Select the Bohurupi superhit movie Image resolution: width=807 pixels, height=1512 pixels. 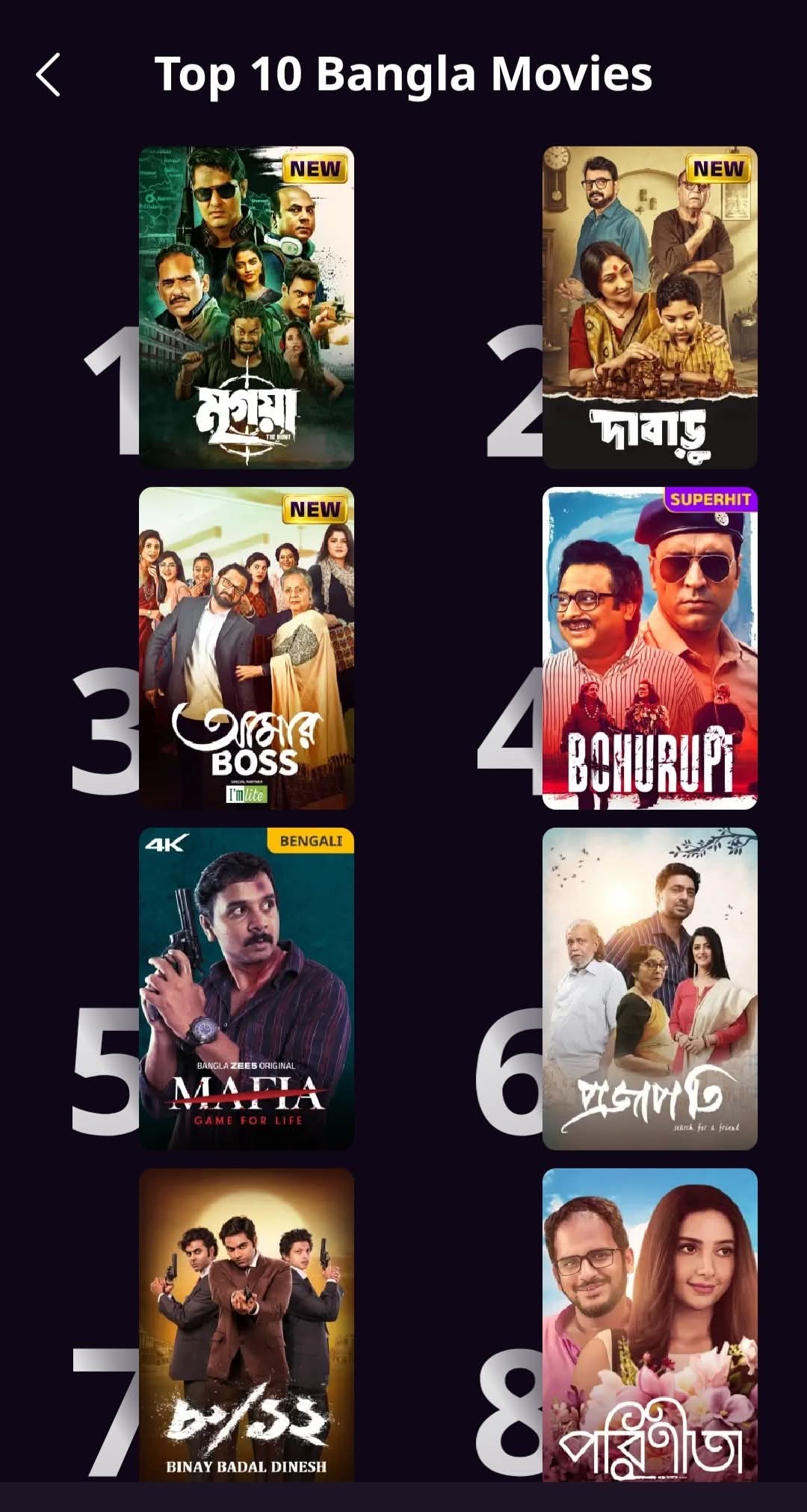(649, 648)
